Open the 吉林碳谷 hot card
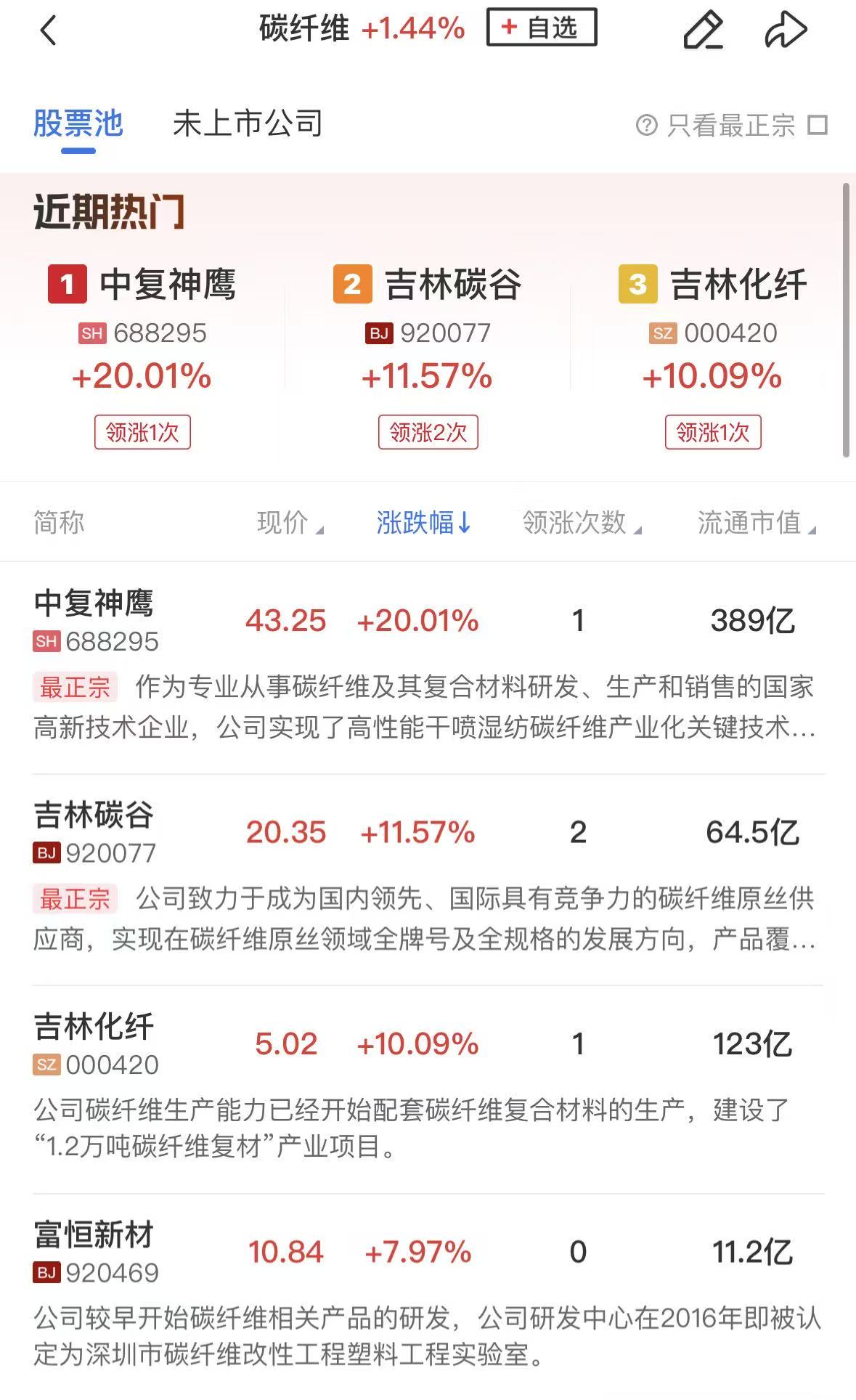 point(428,356)
